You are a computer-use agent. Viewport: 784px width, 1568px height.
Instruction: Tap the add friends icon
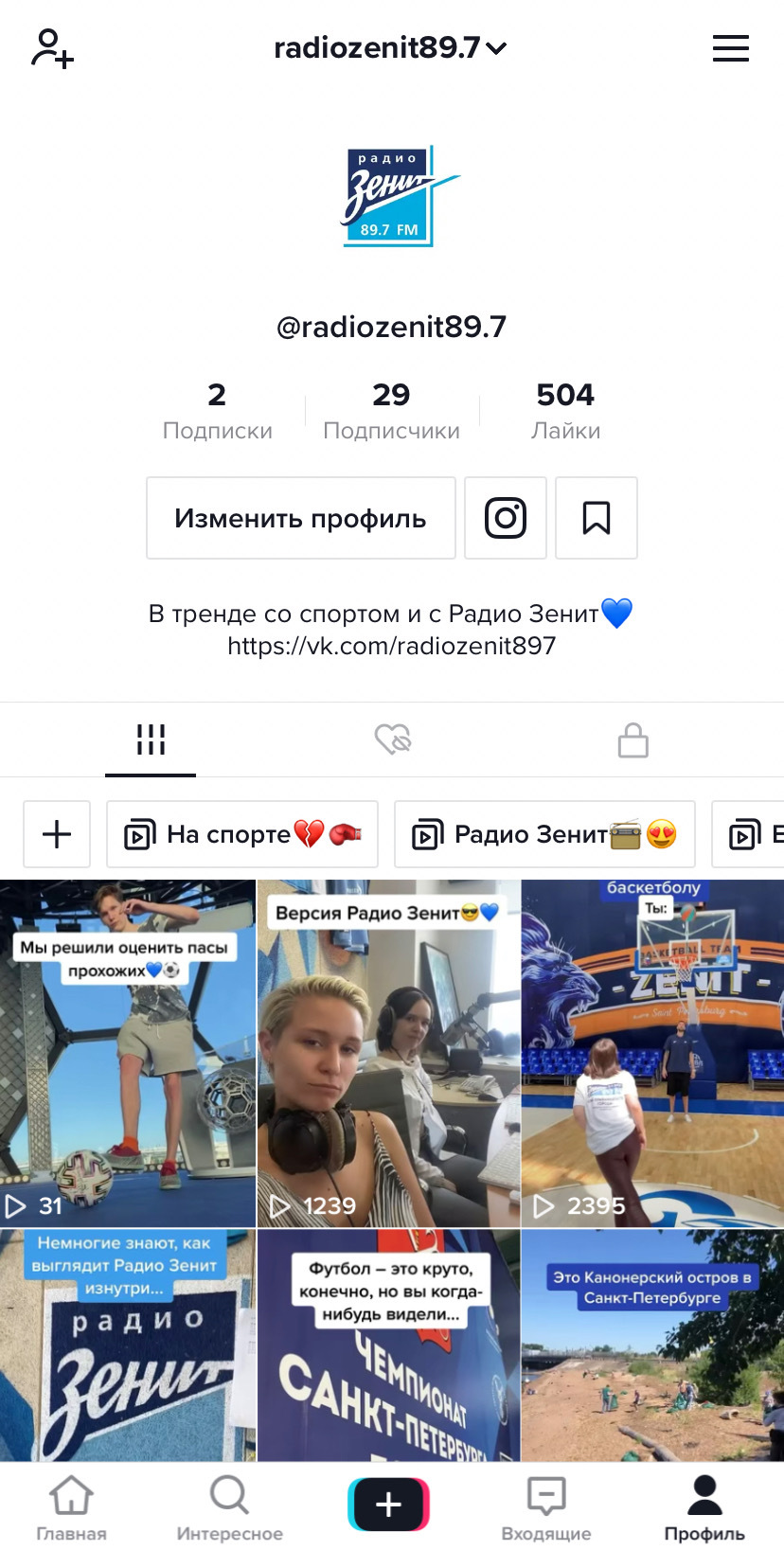pos(52,48)
